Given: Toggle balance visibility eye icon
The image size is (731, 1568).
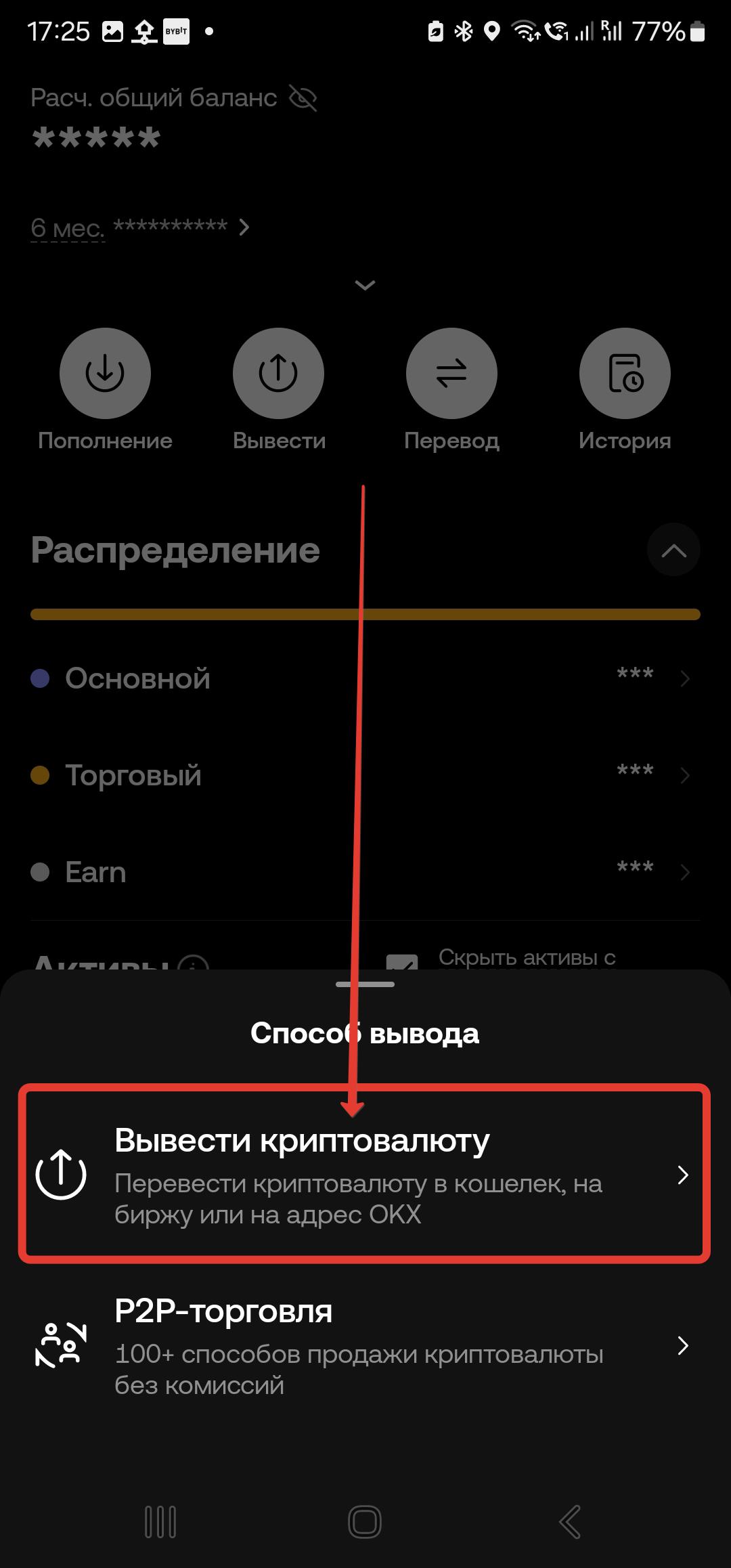Looking at the screenshot, I should [x=303, y=98].
